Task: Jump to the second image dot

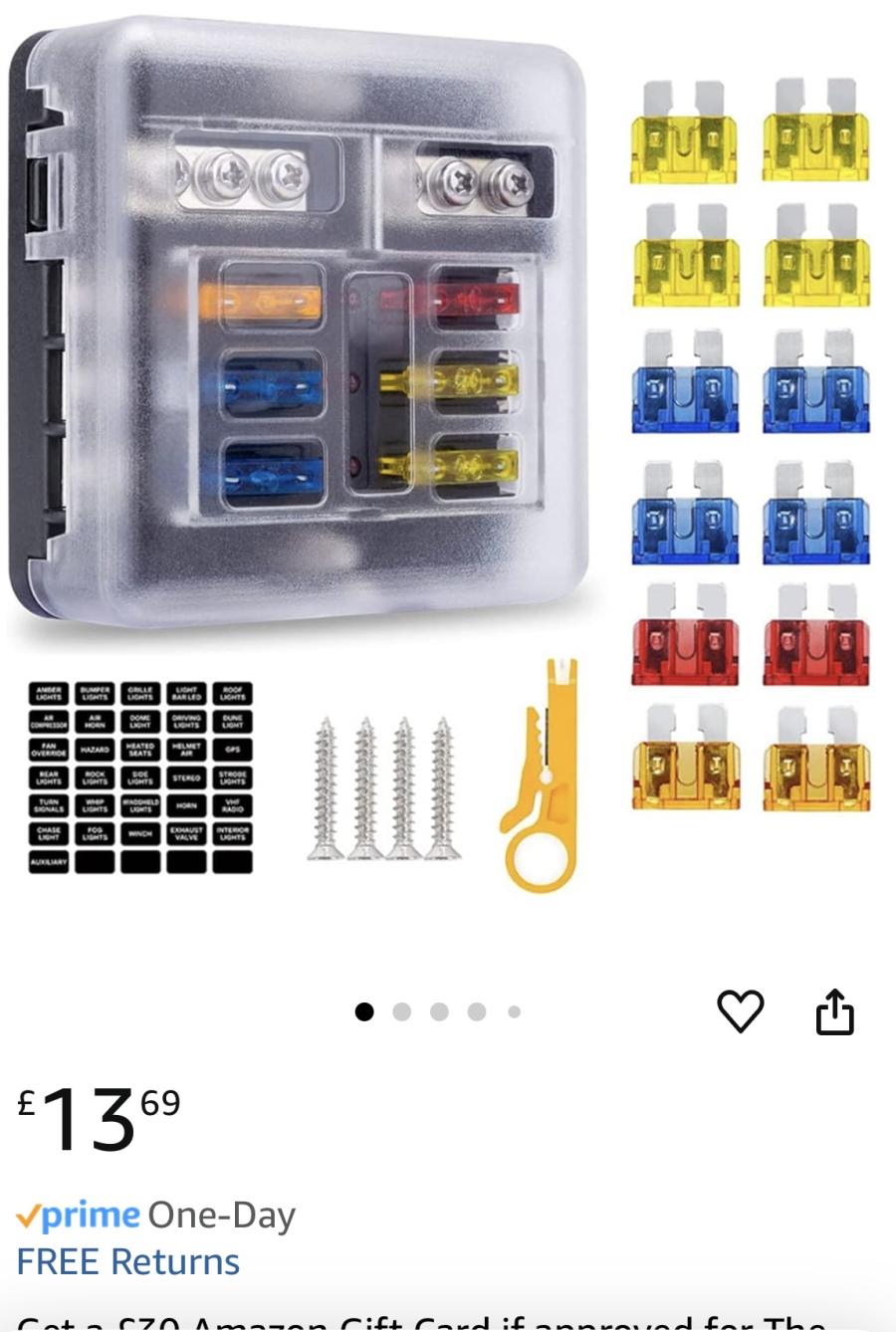Action: [x=401, y=1011]
